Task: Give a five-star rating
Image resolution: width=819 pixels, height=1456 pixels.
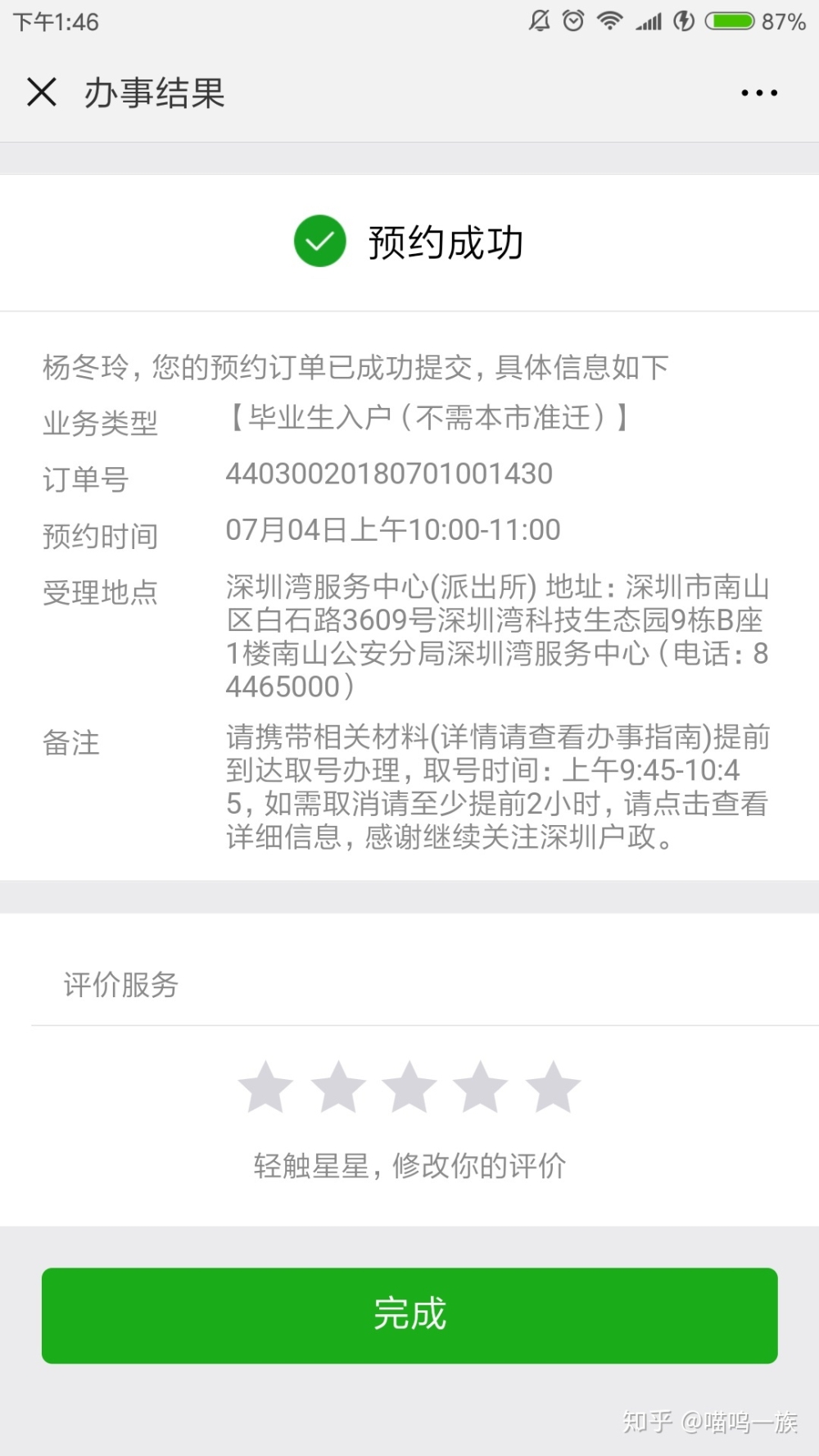Action: pyautogui.click(x=553, y=1087)
